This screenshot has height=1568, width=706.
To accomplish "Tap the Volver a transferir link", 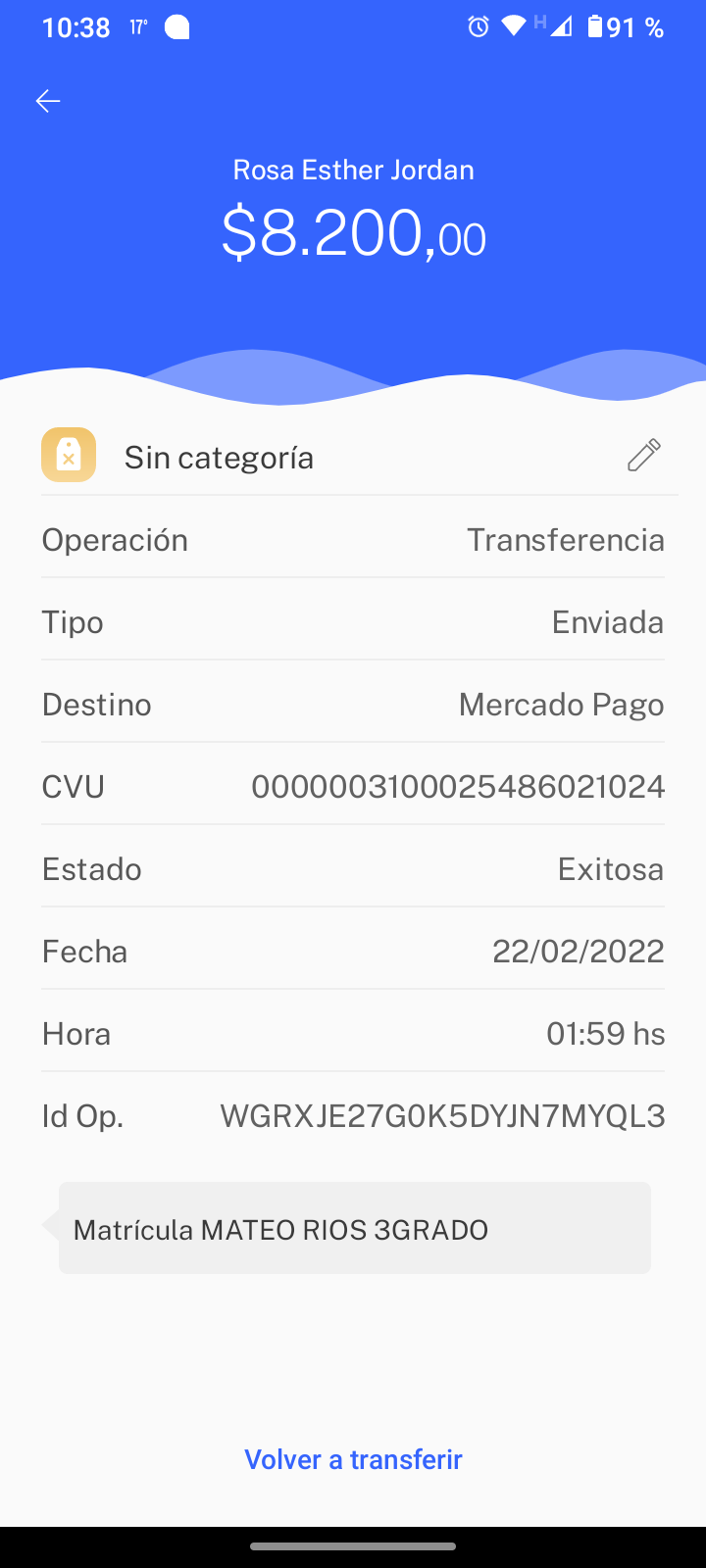I will click(353, 1459).
